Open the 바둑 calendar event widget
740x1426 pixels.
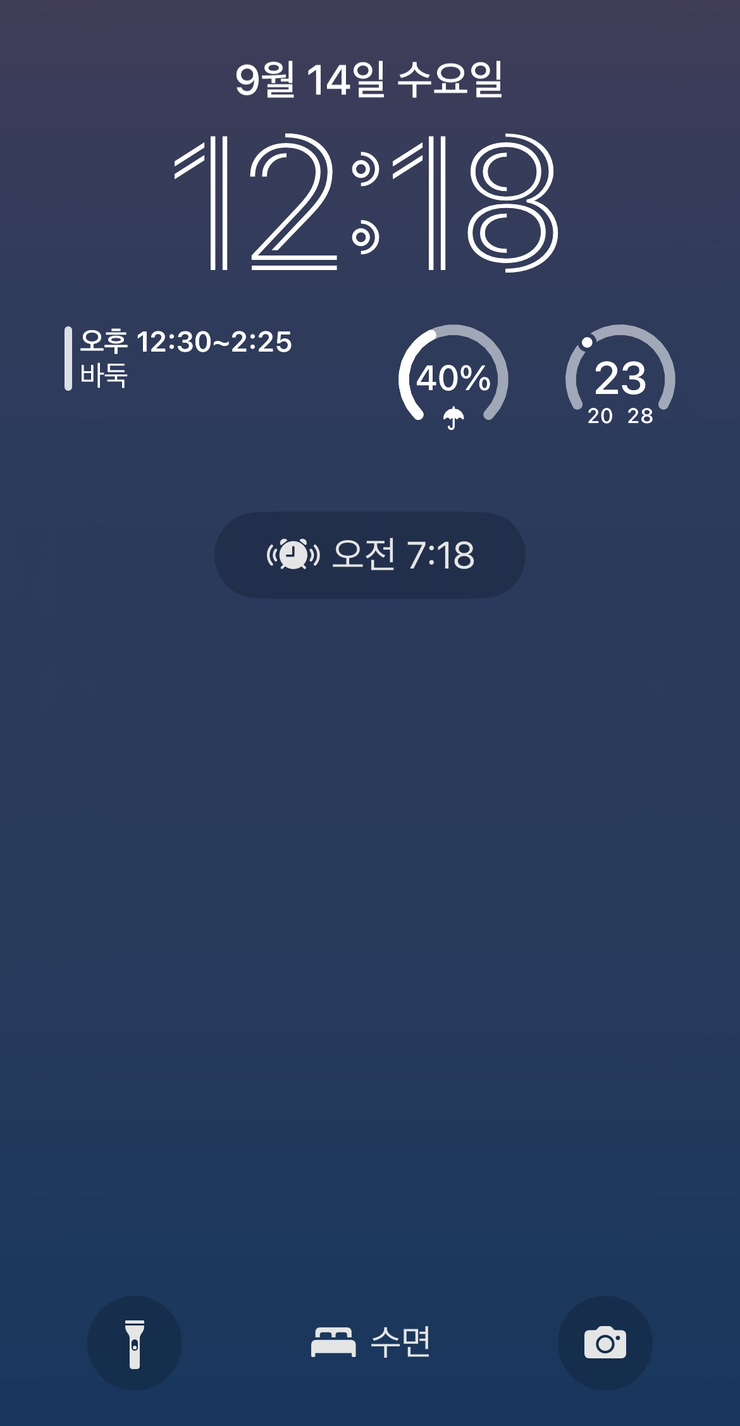tap(180, 358)
